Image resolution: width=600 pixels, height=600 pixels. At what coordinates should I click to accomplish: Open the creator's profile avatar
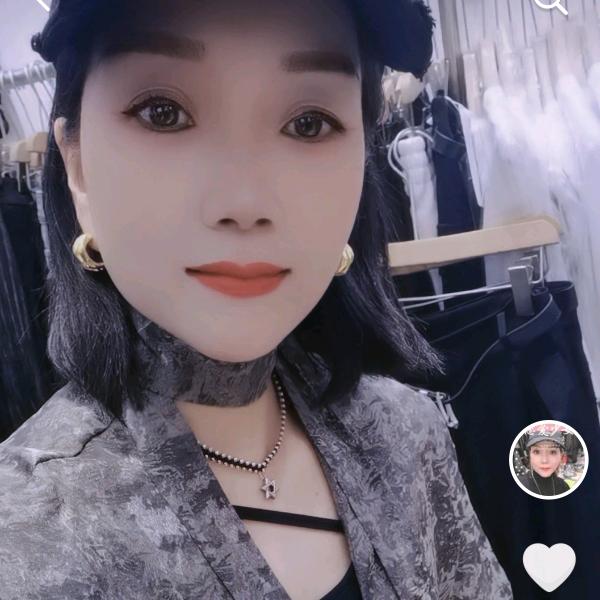coord(548,460)
